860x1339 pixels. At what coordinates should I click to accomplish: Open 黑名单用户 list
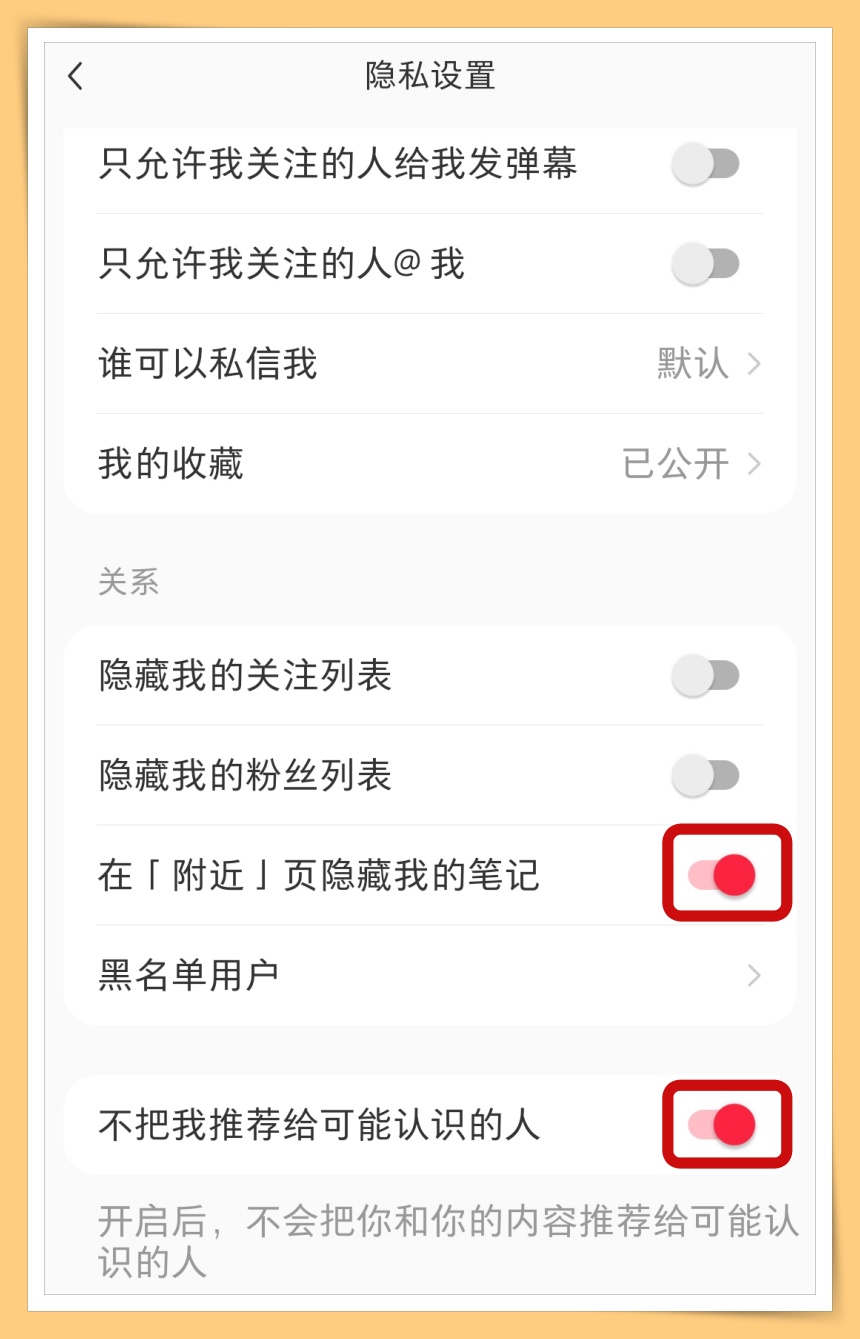pyautogui.click(x=430, y=975)
